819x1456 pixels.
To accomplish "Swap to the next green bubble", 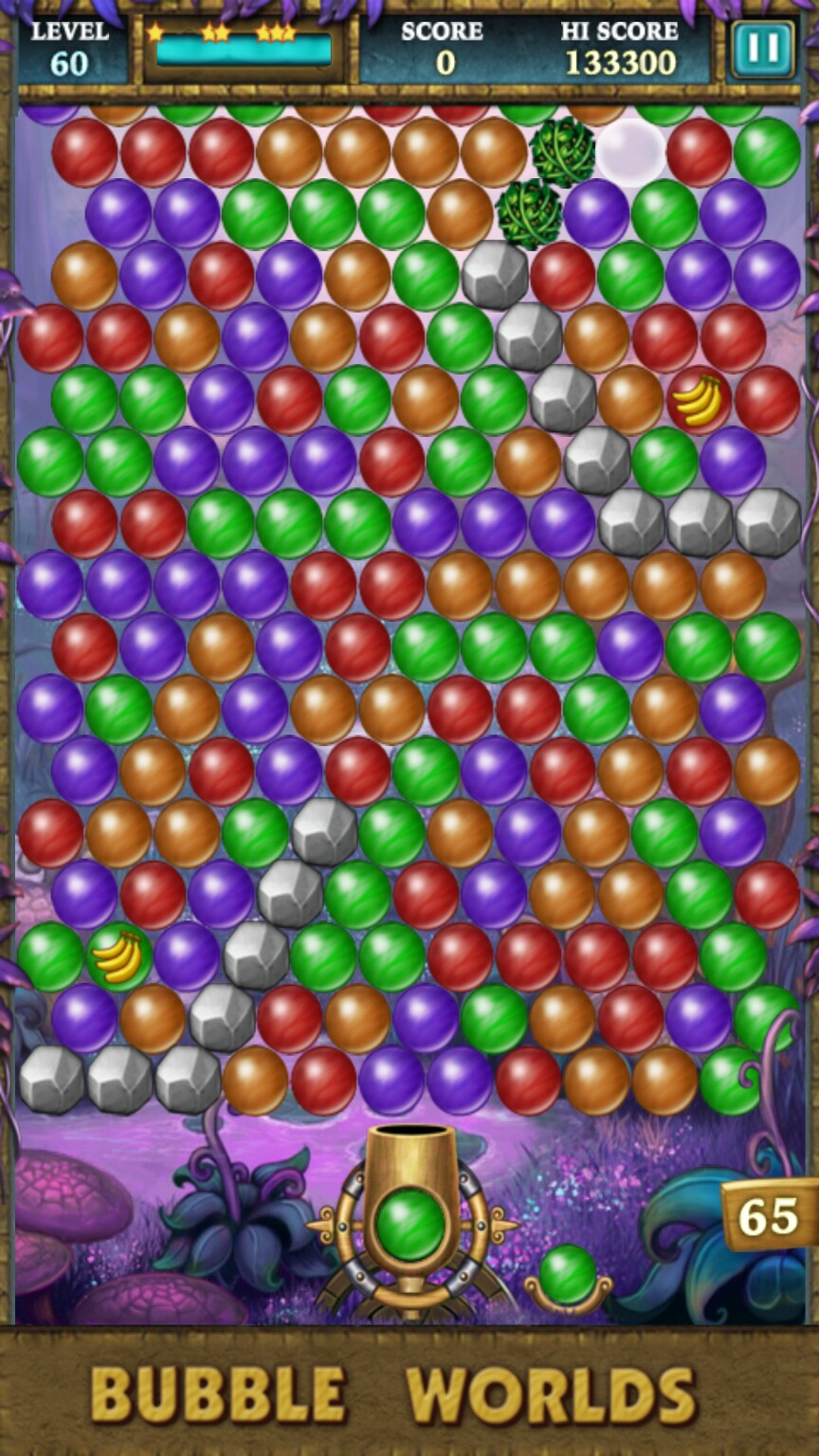I will (x=568, y=1275).
